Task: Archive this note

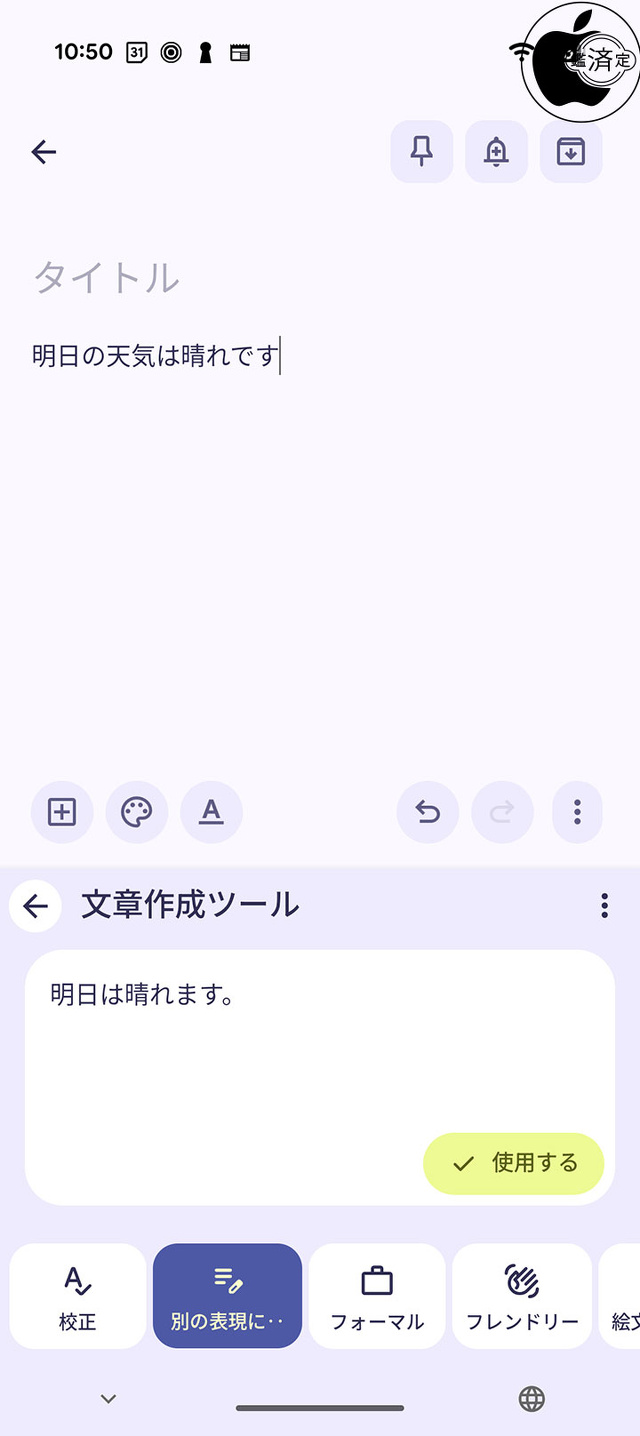Action: [x=571, y=152]
